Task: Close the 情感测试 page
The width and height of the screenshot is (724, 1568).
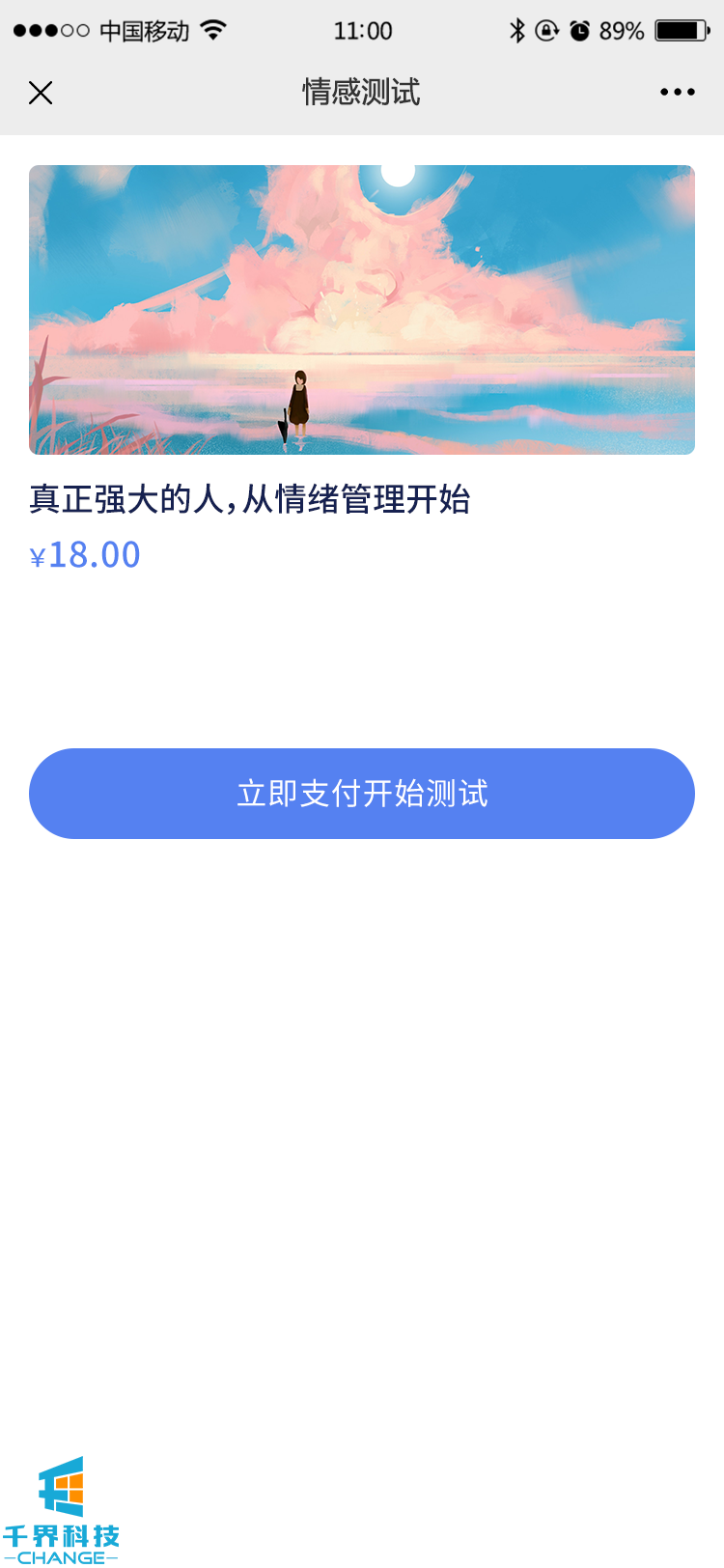Action: point(41,93)
